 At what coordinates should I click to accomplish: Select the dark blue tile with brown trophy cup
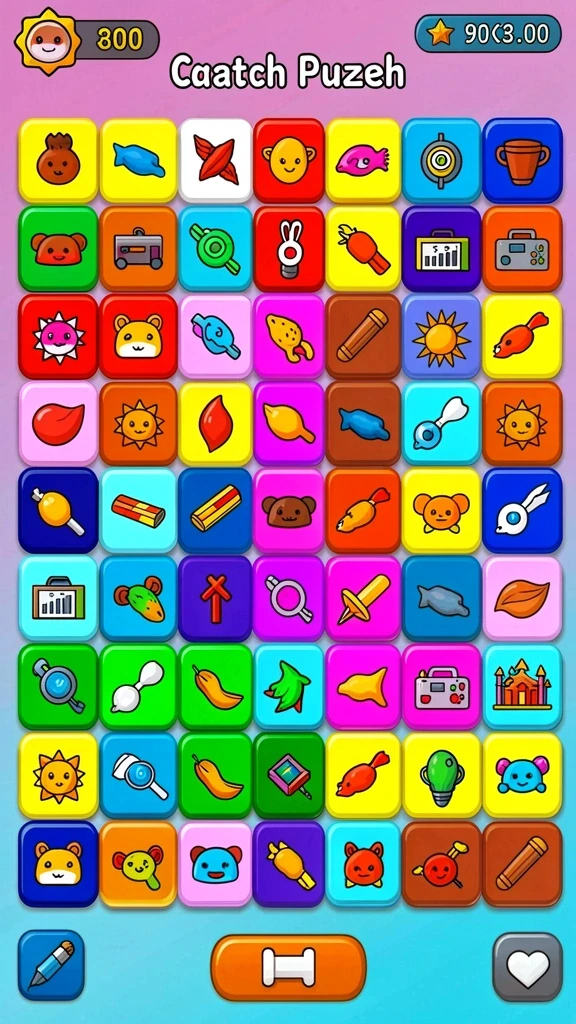pyautogui.click(x=522, y=160)
